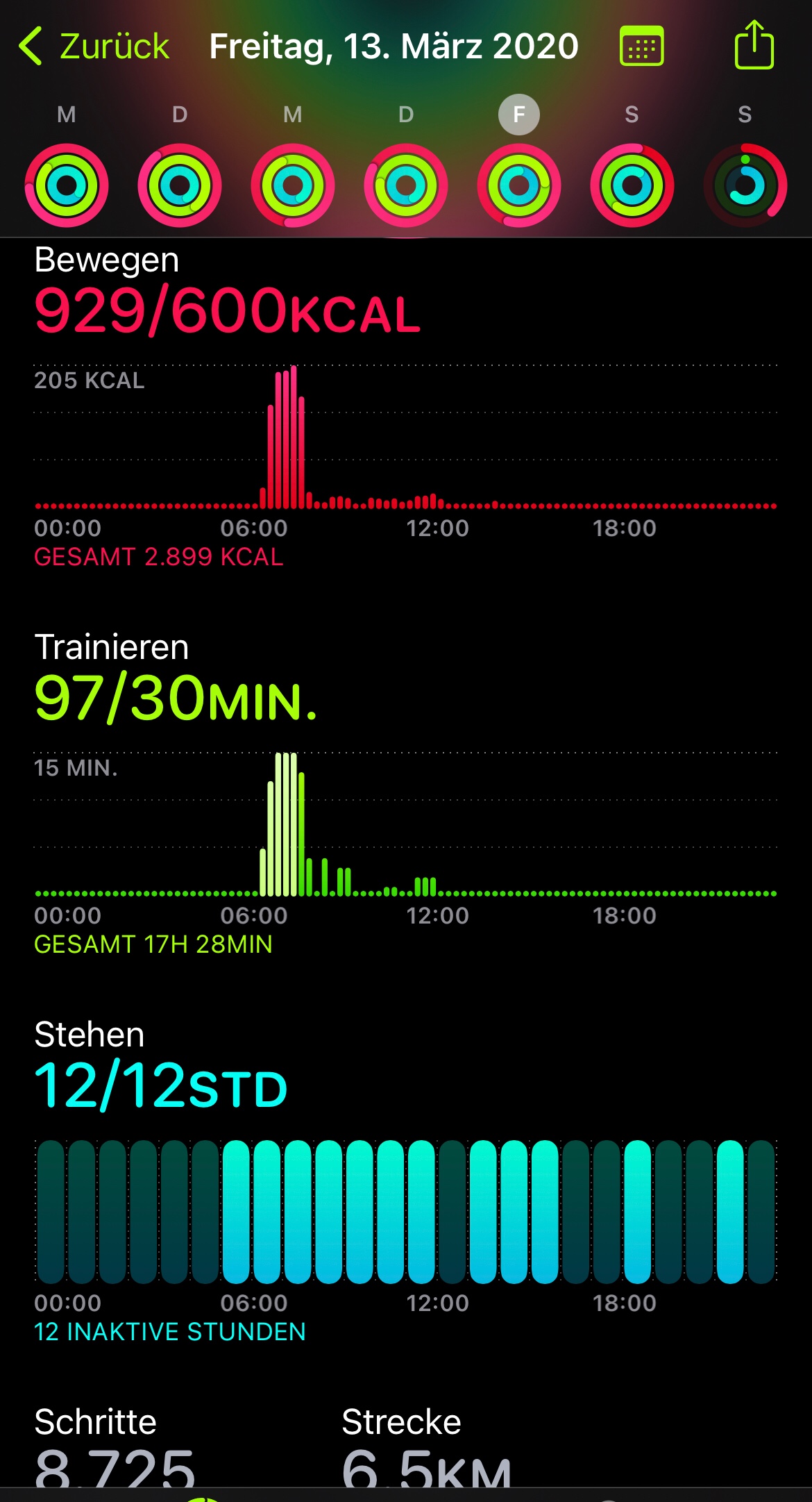The height and width of the screenshot is (1502, 812).
Task: Switch to Wednesday's activity rings
Action: [293, 185]
